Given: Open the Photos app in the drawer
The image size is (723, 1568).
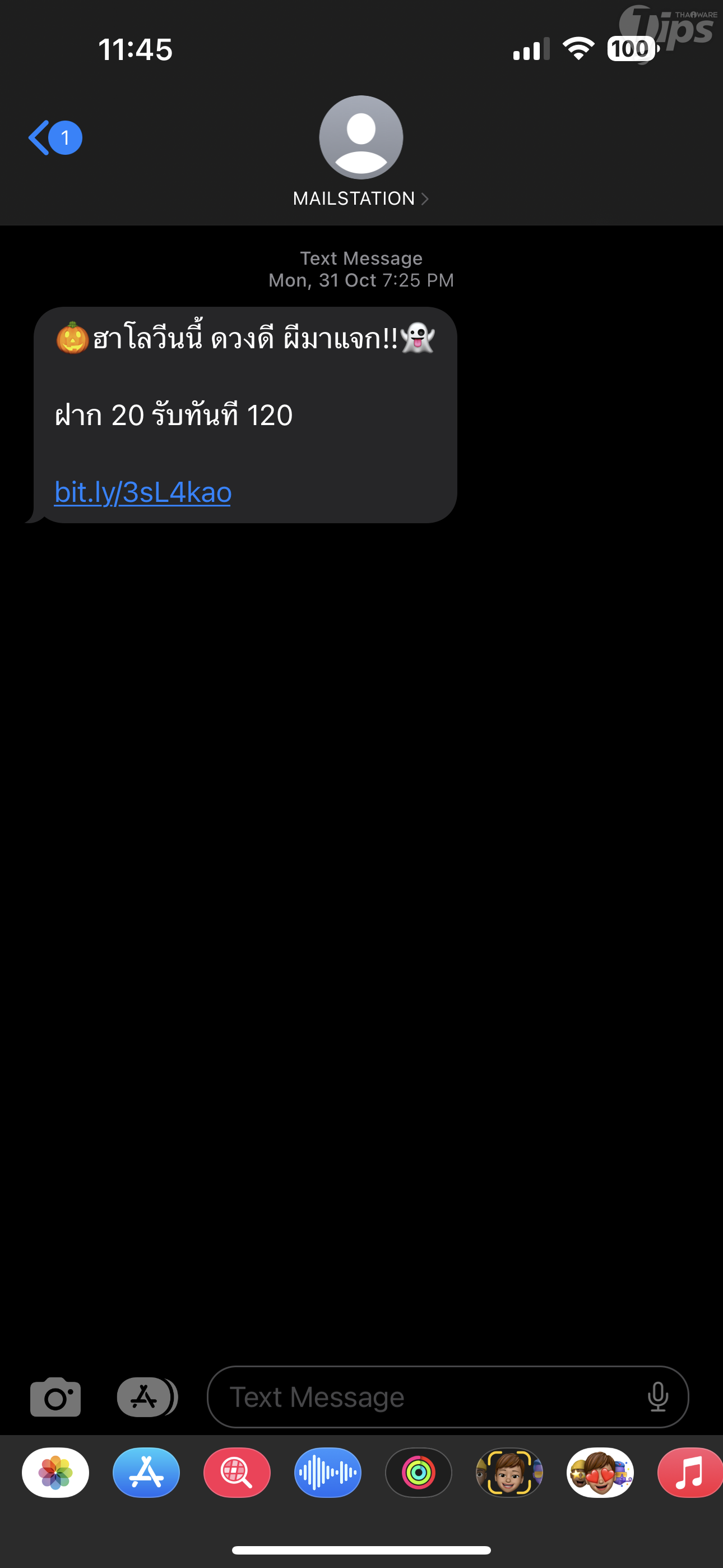Looking at the screenshot, I should pos(55,1473).
